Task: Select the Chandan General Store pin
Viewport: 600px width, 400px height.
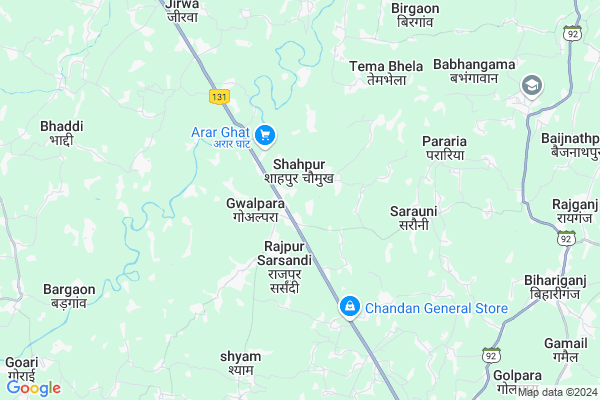Action: pyautogui.click(x=350, y=308)
